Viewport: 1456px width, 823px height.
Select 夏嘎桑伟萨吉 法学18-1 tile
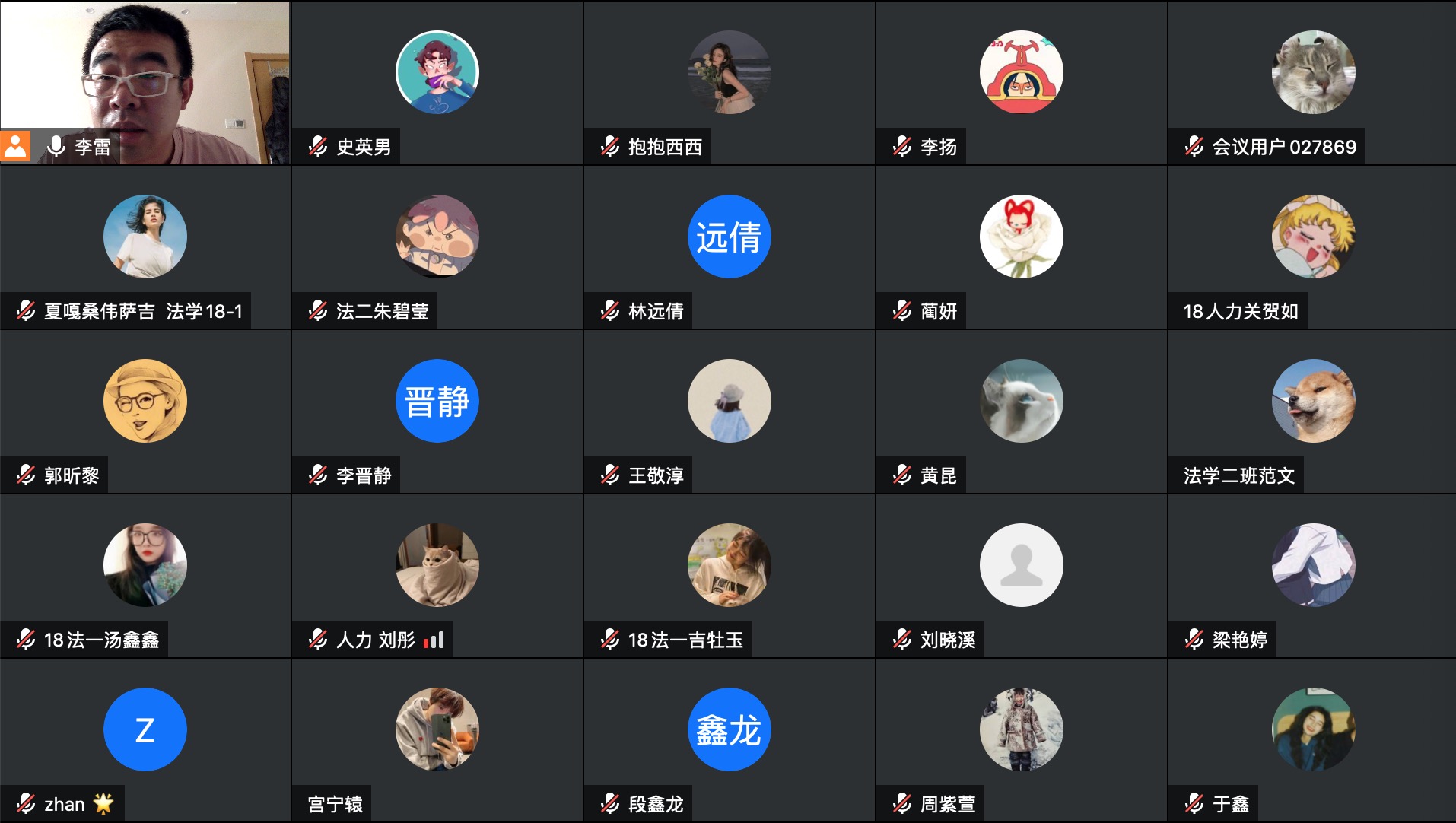(x=145, y=246)
